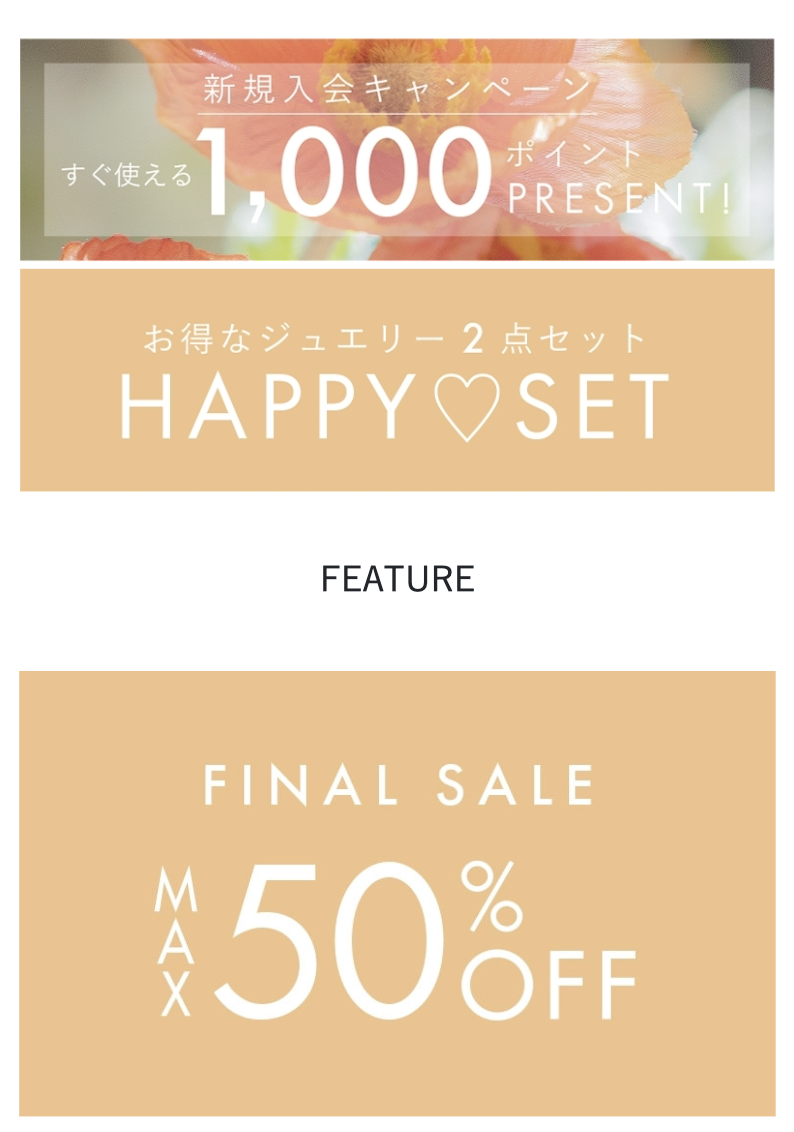Open the 1,000 point new member campaign banner
The image size is (794, 1132).
coord(397,150)
